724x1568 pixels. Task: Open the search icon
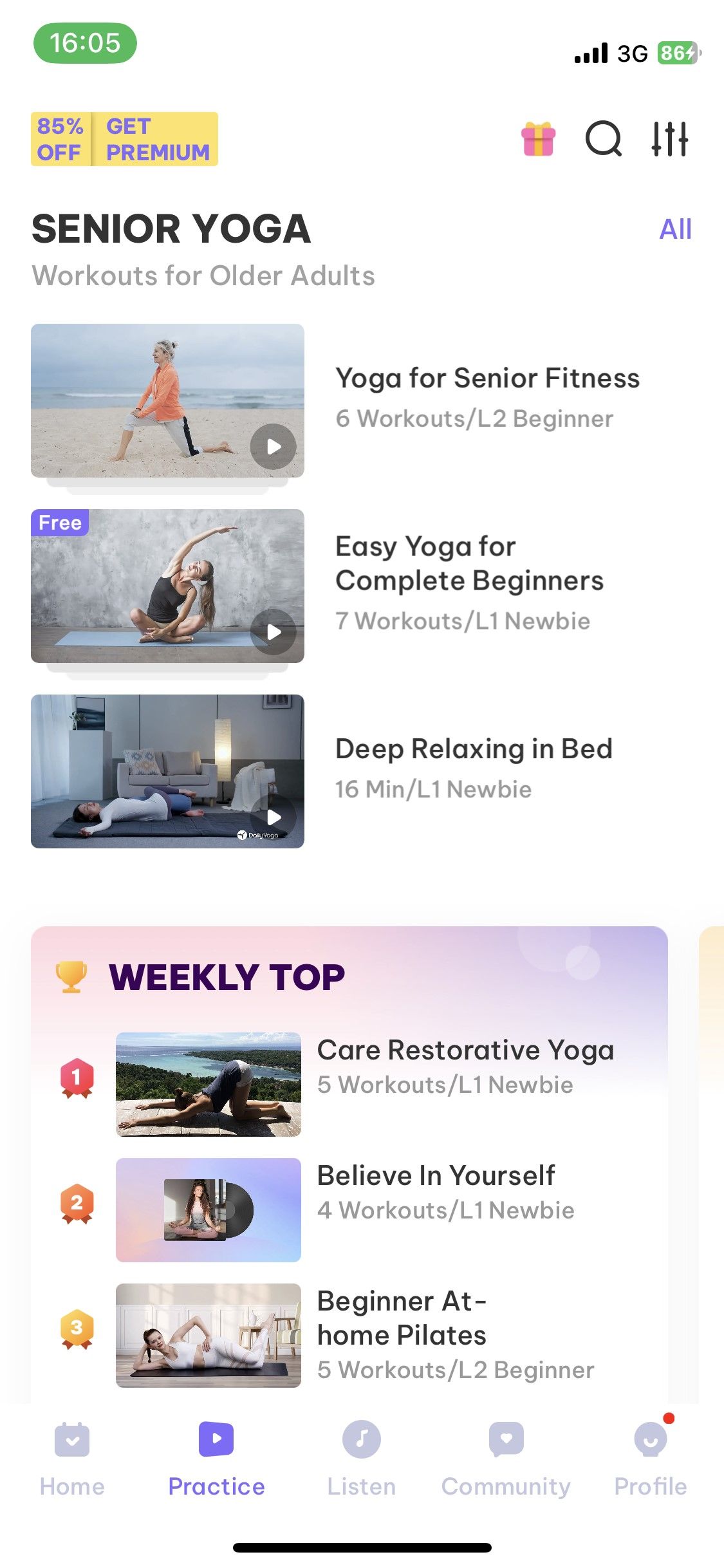604,140
